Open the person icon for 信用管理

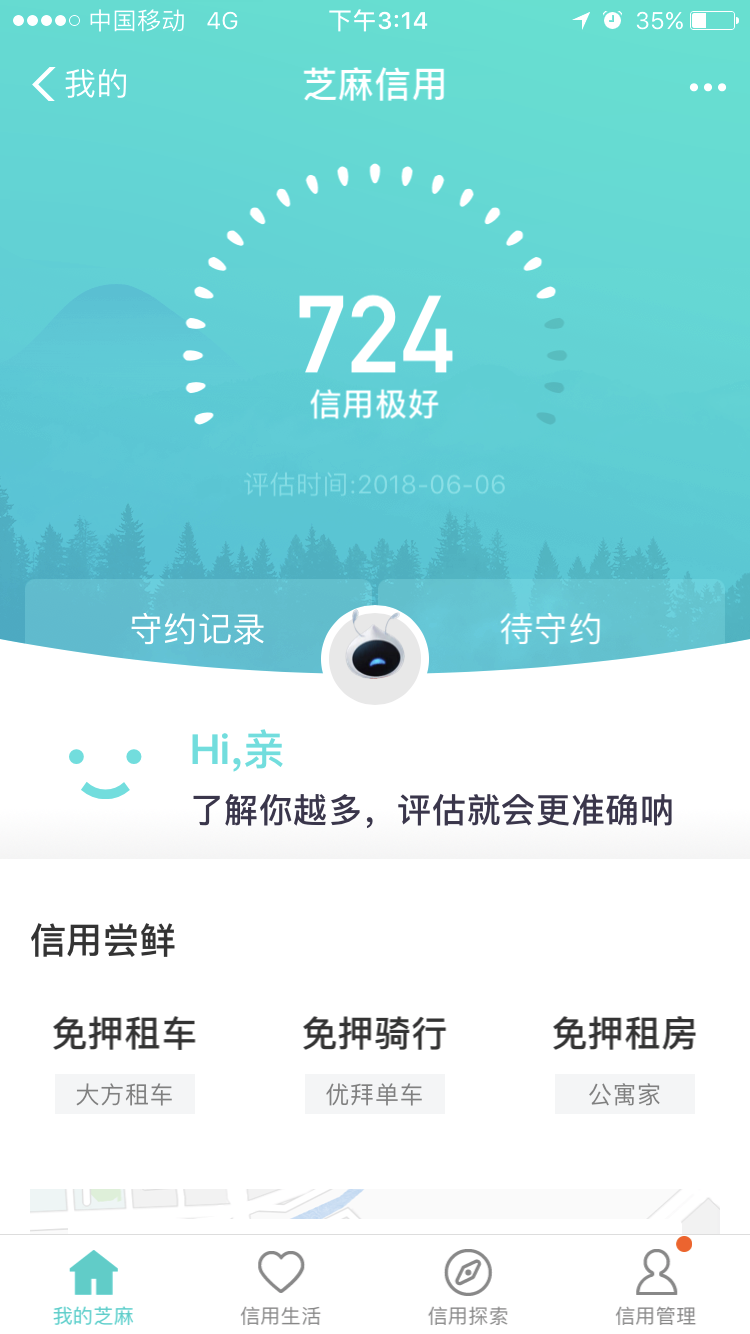click(x=656, y=1272)
